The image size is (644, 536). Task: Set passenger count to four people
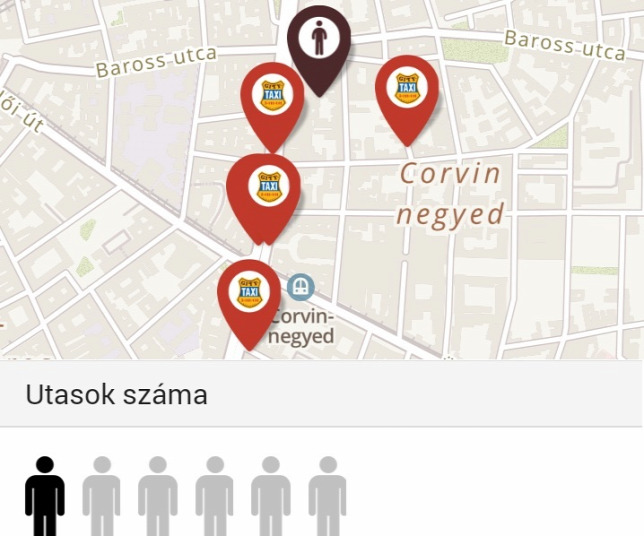214,497
